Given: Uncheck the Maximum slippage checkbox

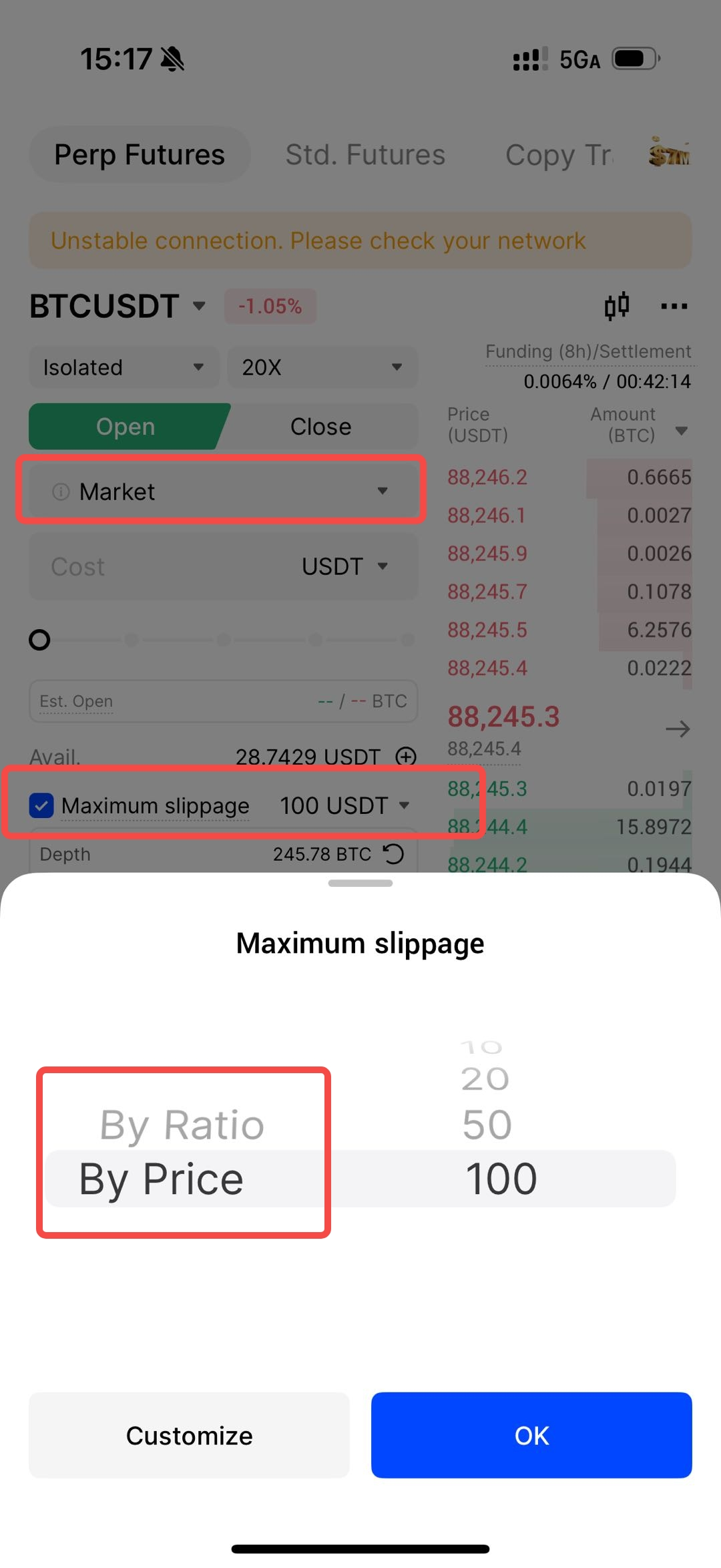Looking at the screenshot, I should 41,805.
